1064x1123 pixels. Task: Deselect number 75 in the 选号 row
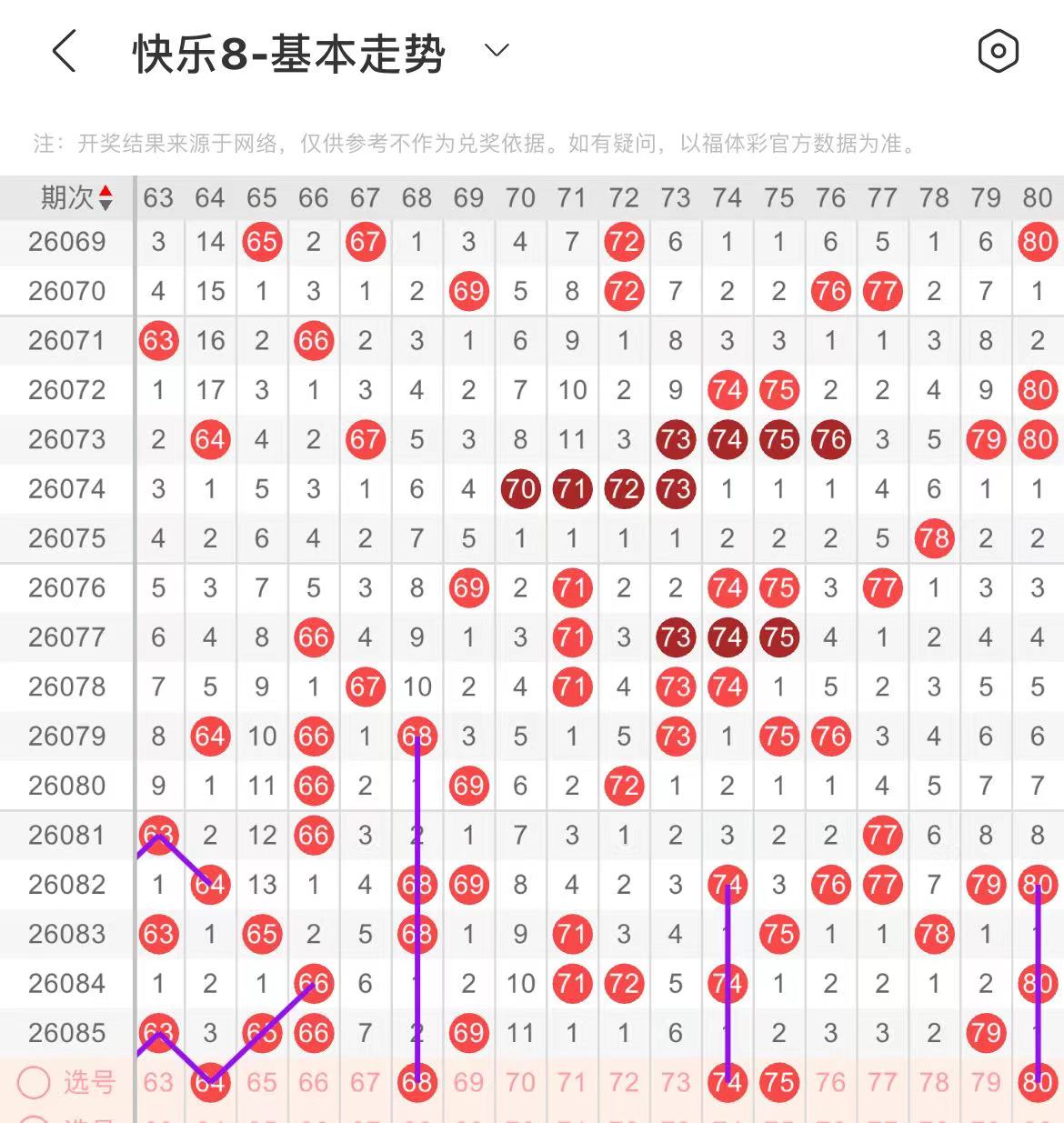point(779,1082)
